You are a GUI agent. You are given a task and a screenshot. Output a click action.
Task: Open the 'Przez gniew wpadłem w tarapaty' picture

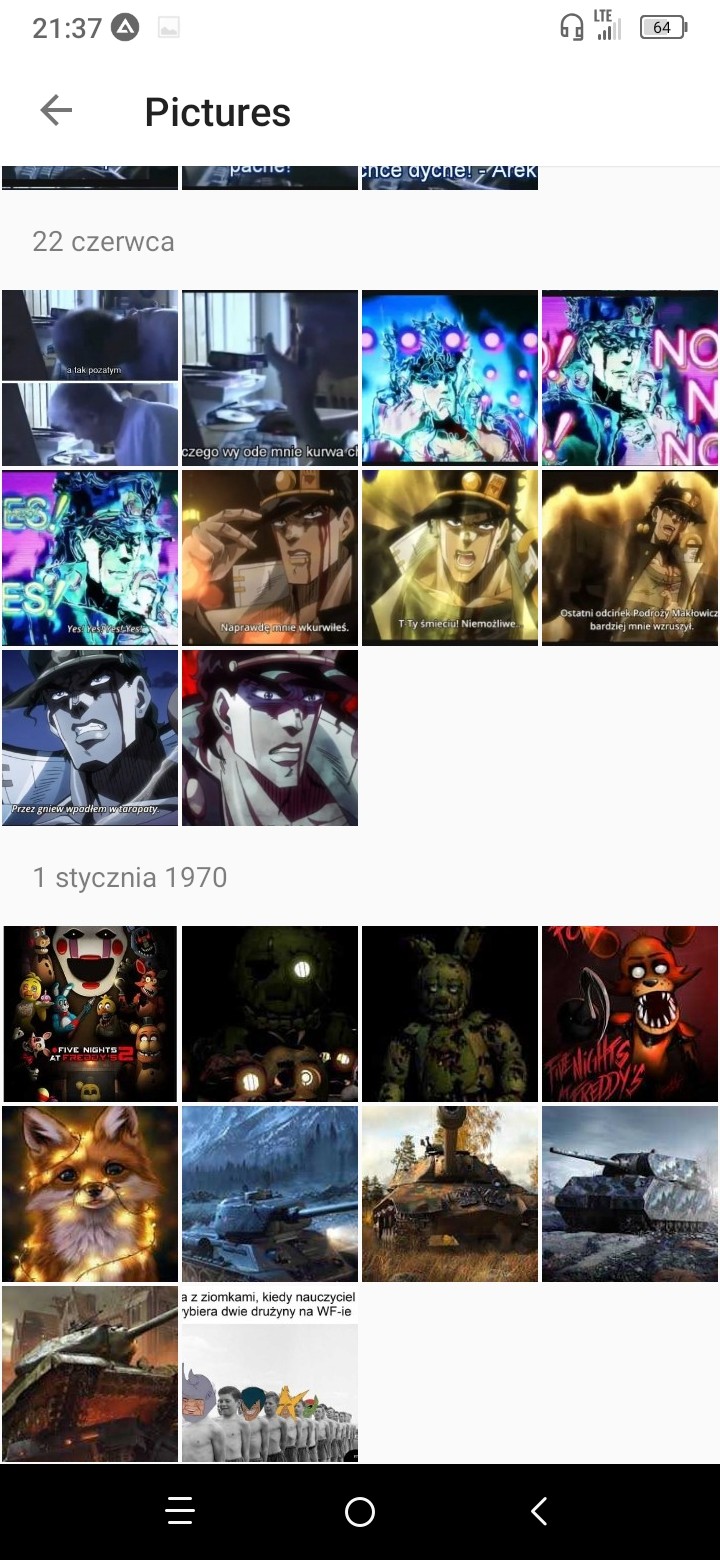pyautogui.click(x=90, y=738)
